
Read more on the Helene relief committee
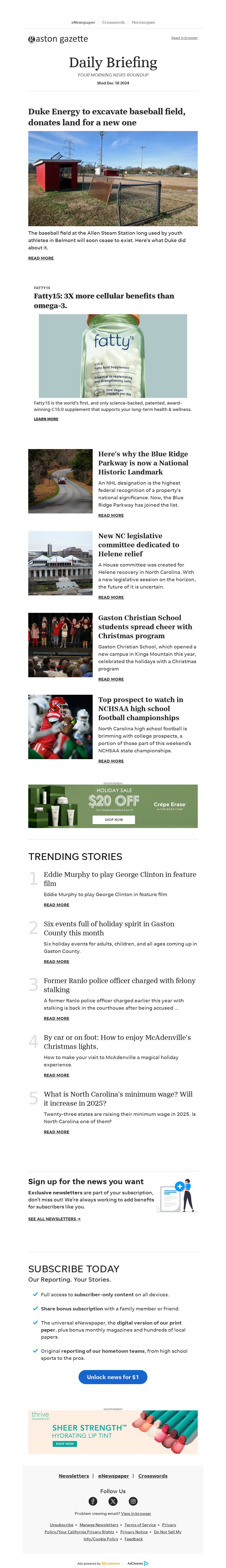point(111,597)
